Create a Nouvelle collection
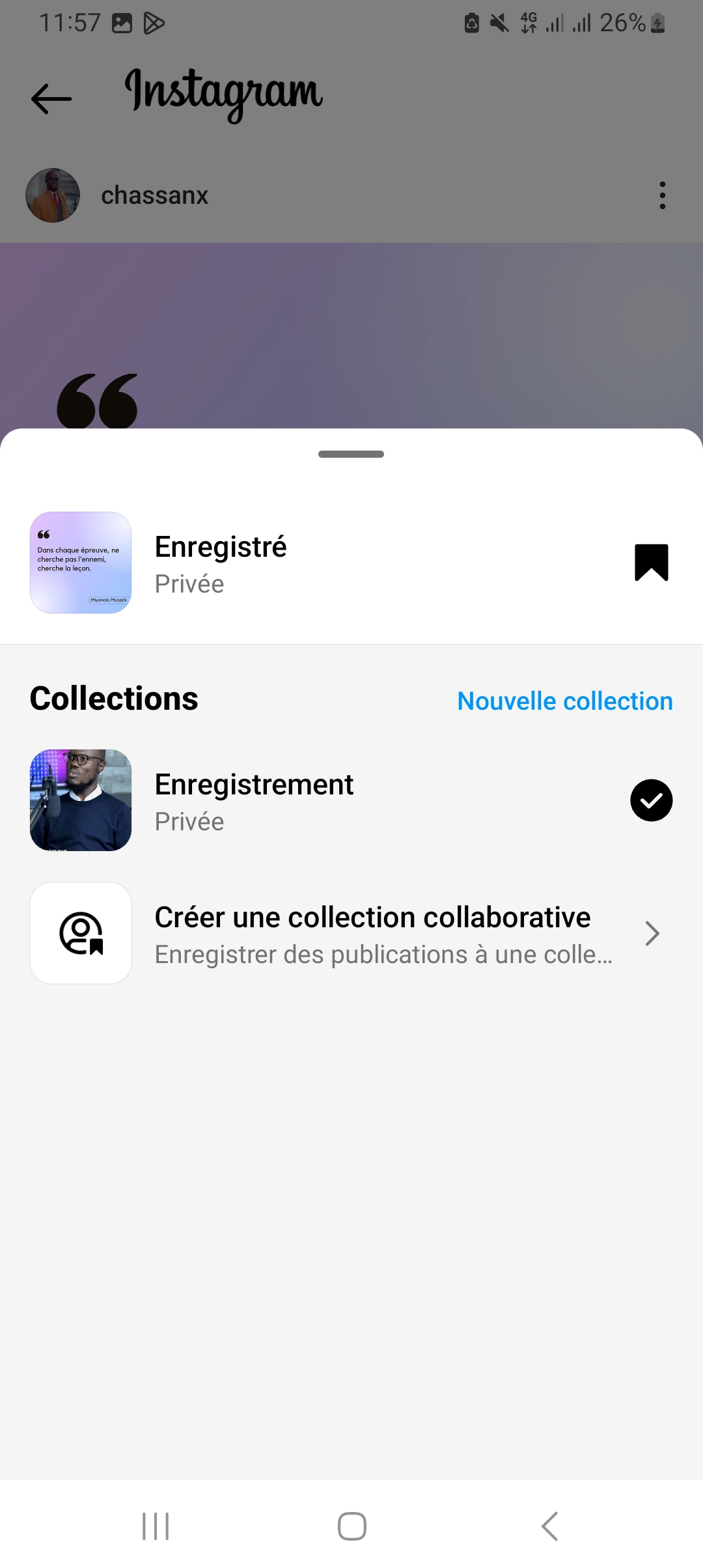 coord(564,701)
